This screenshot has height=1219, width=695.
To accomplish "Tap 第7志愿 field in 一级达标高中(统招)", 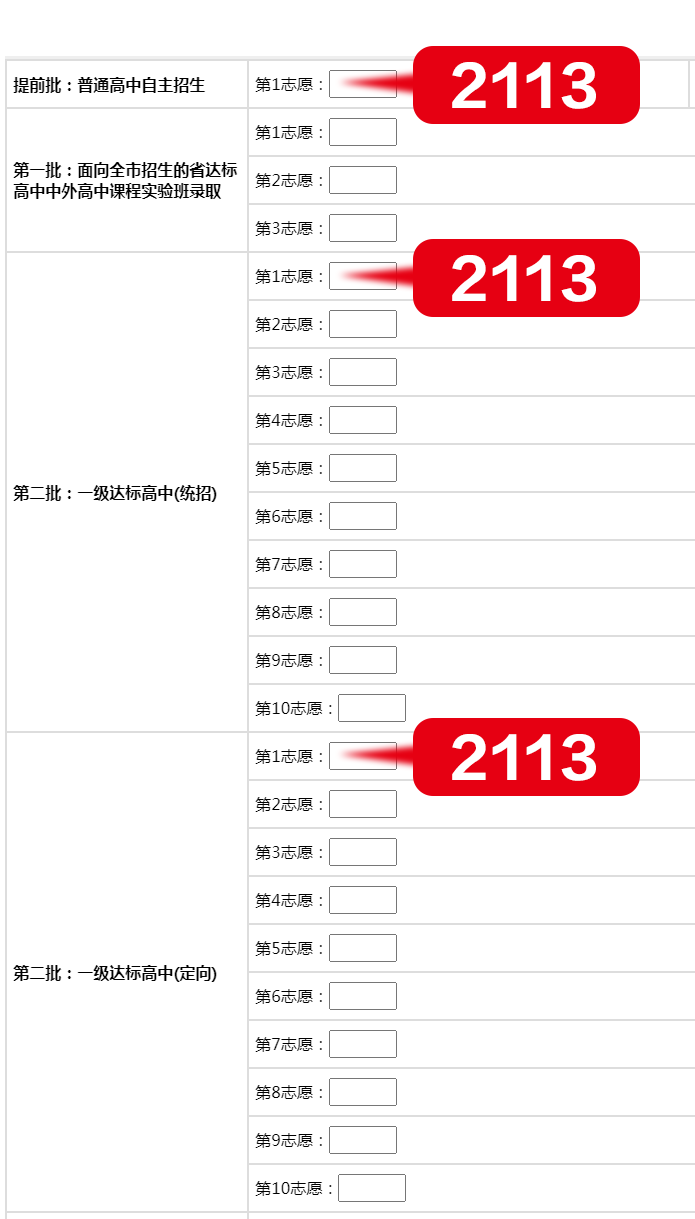I will [x=363, y=564].
